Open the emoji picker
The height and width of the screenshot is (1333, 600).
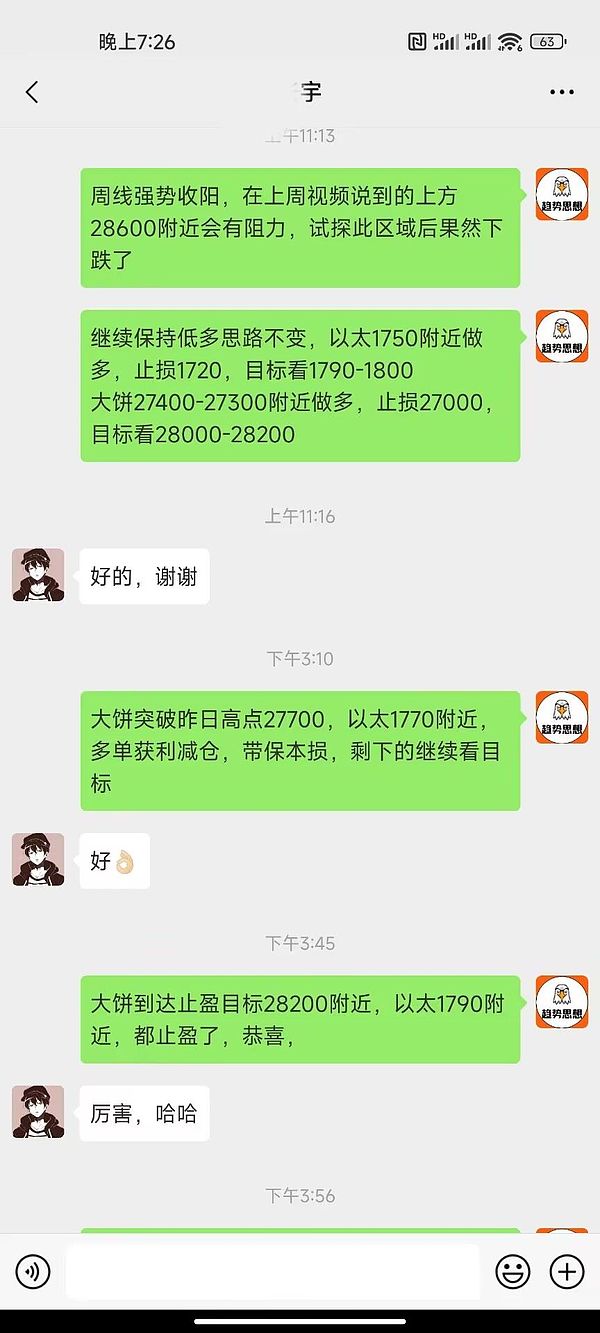point(513,1272)
